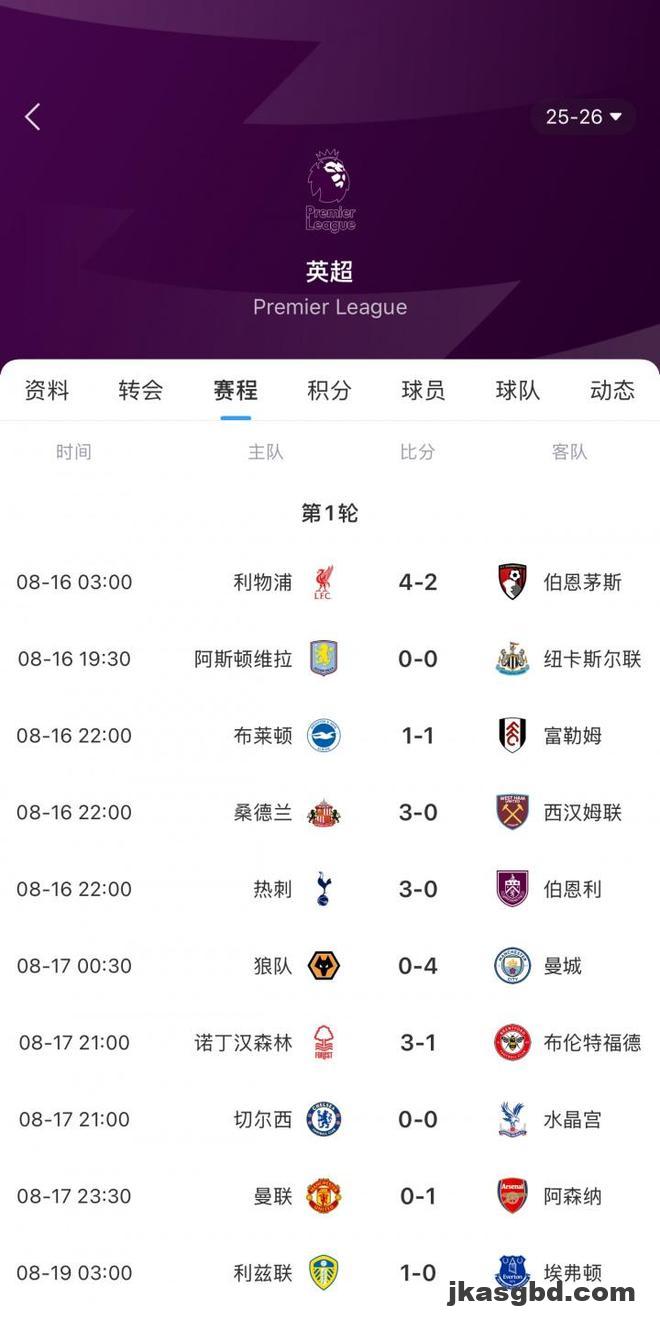This screenshot has width=660, height=1331.
Task: Open the 25-26 season dropdown
Action: click(584, 117)
